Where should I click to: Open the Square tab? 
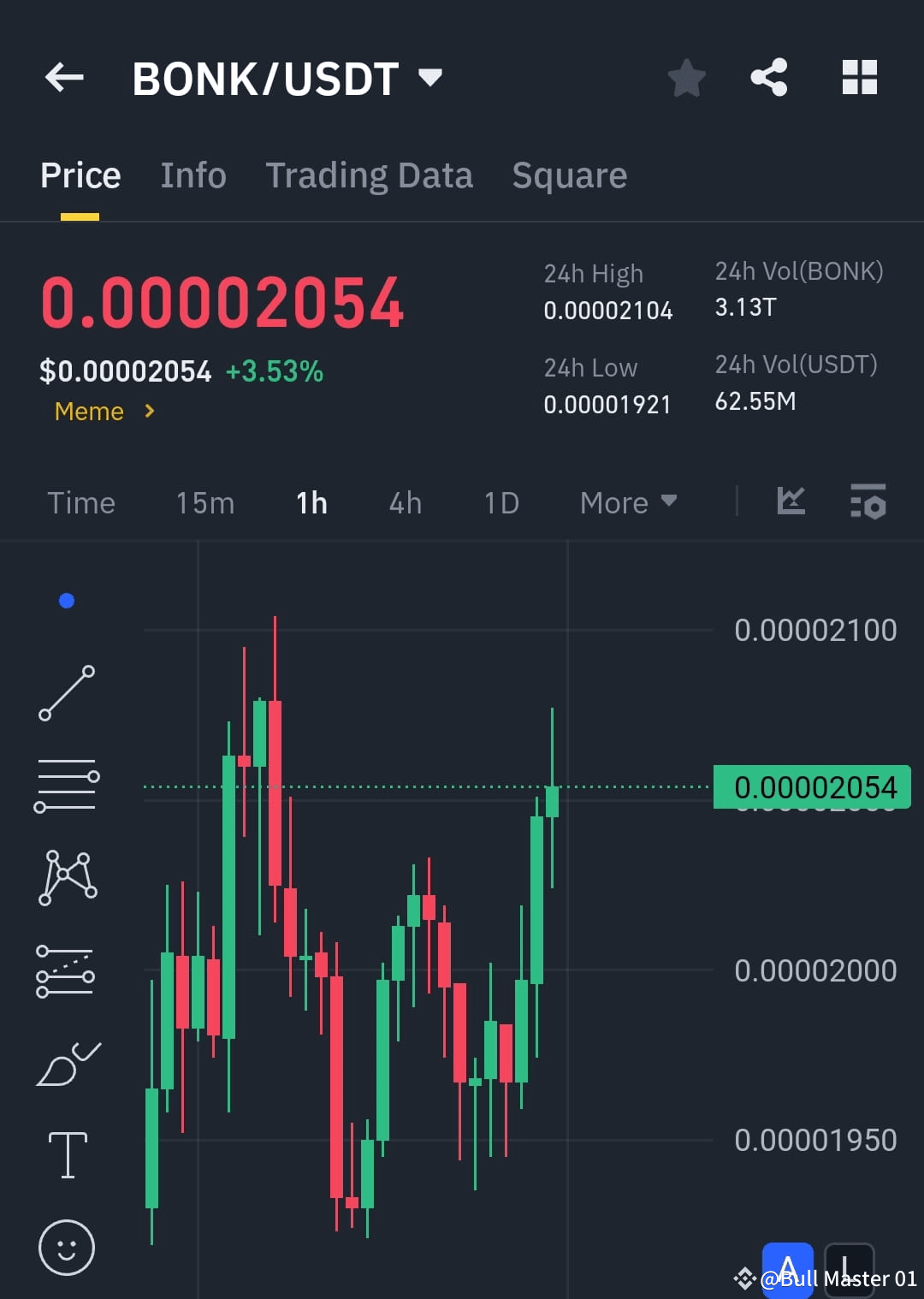(569, 175)
